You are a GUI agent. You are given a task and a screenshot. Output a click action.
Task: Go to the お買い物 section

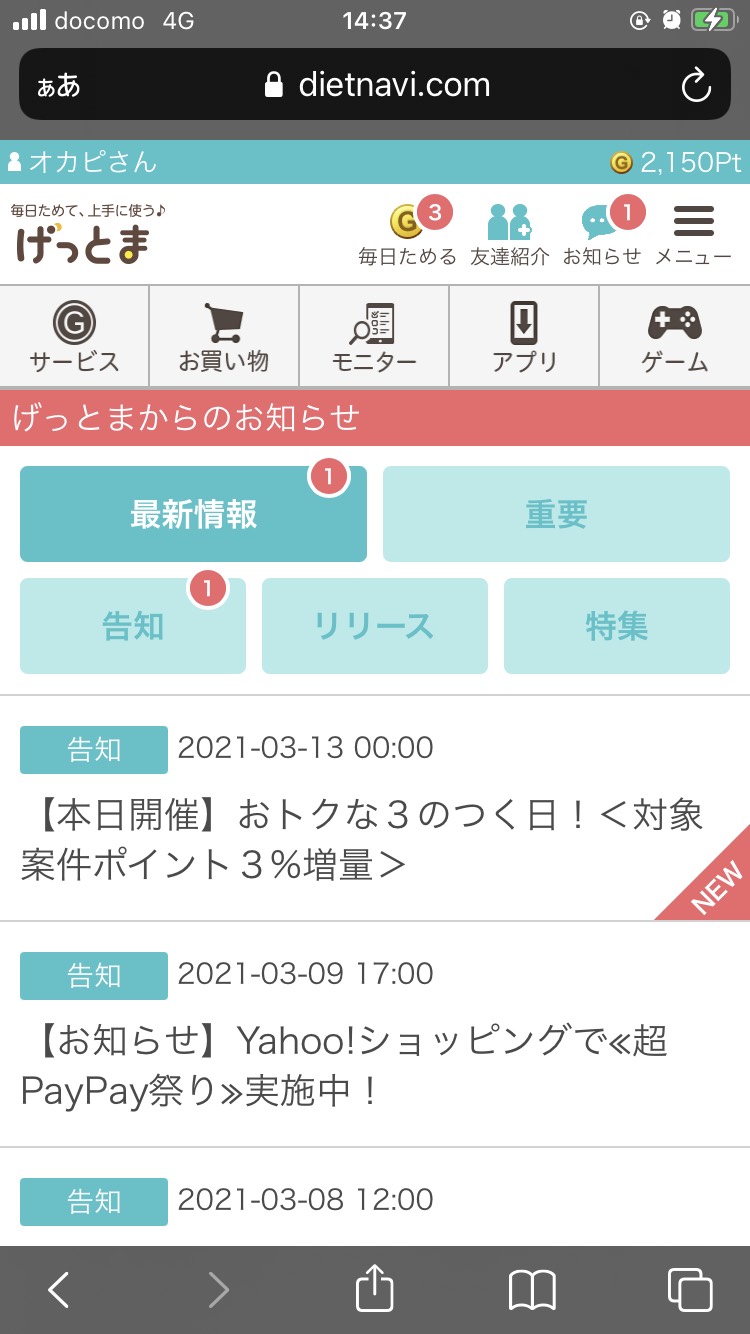click(224, 336)
